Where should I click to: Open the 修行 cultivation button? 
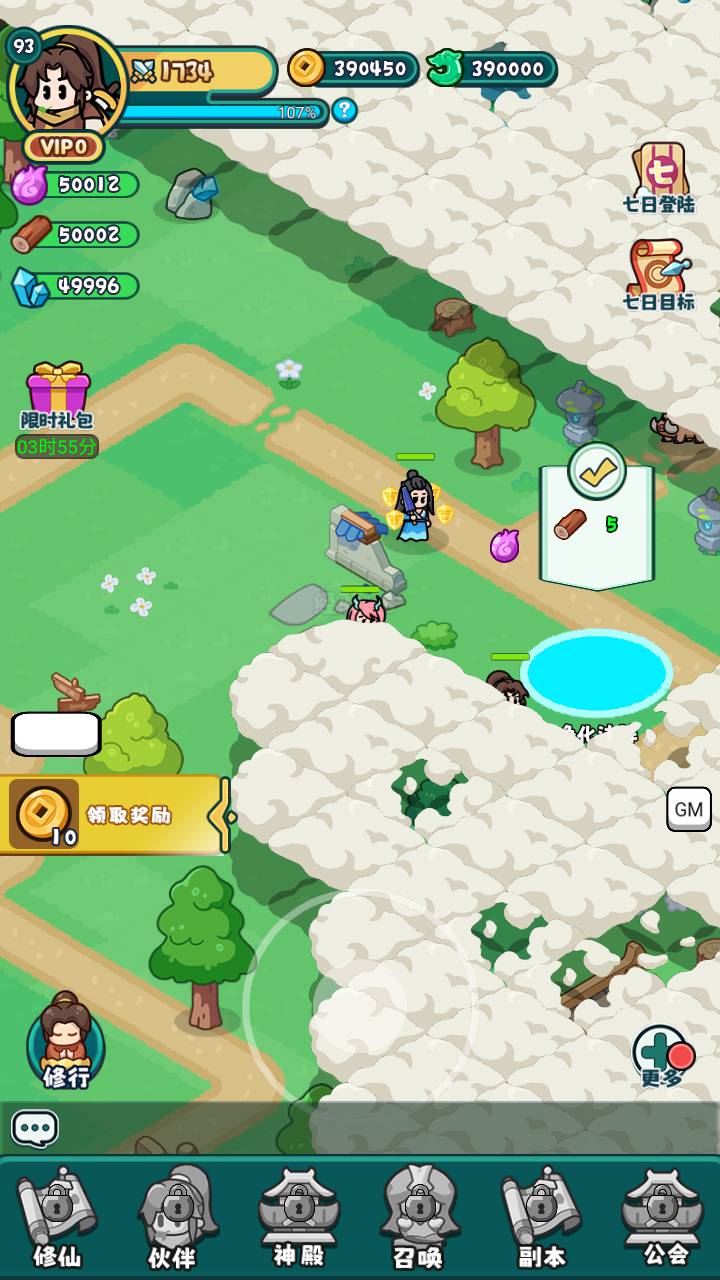[x=66, y=1040]
